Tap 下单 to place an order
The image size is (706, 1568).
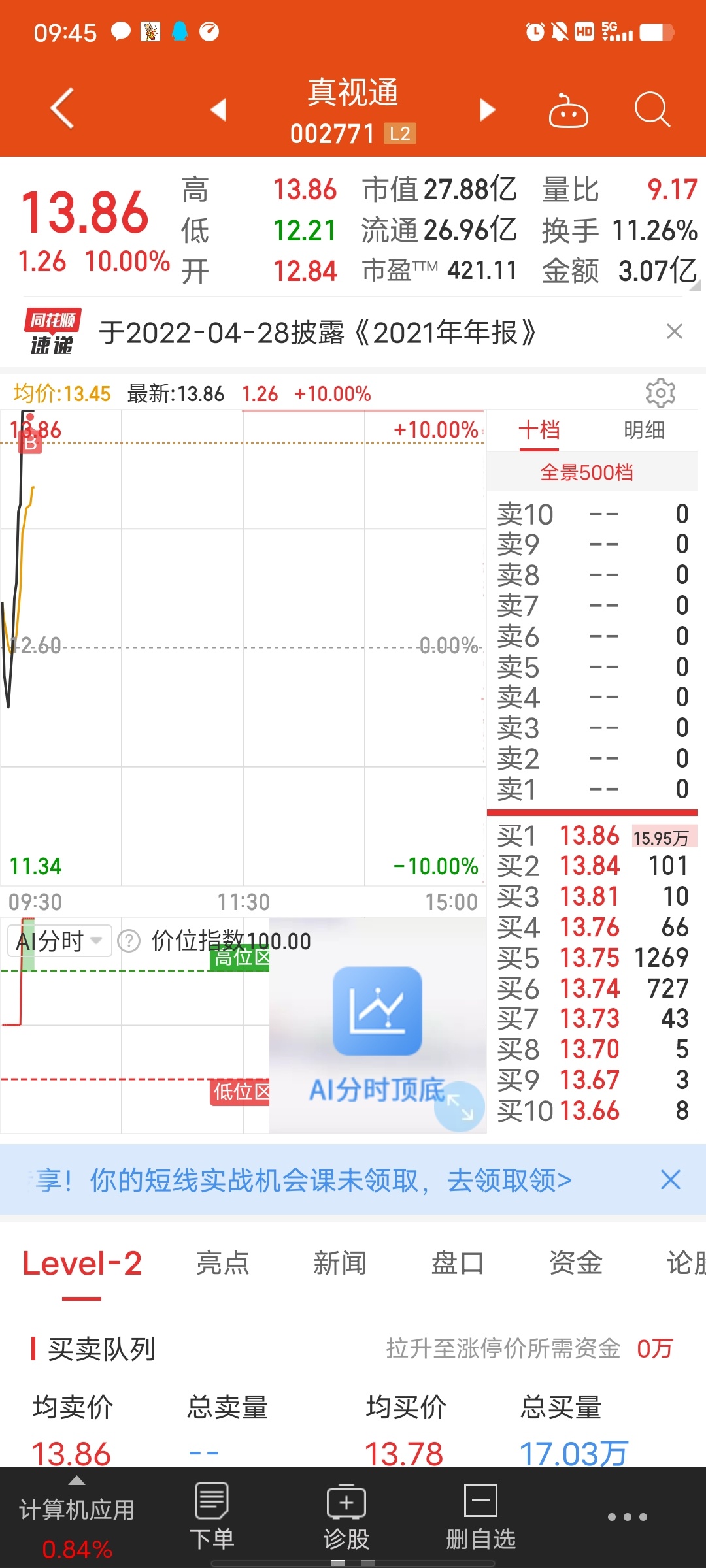click(211, 1518)
